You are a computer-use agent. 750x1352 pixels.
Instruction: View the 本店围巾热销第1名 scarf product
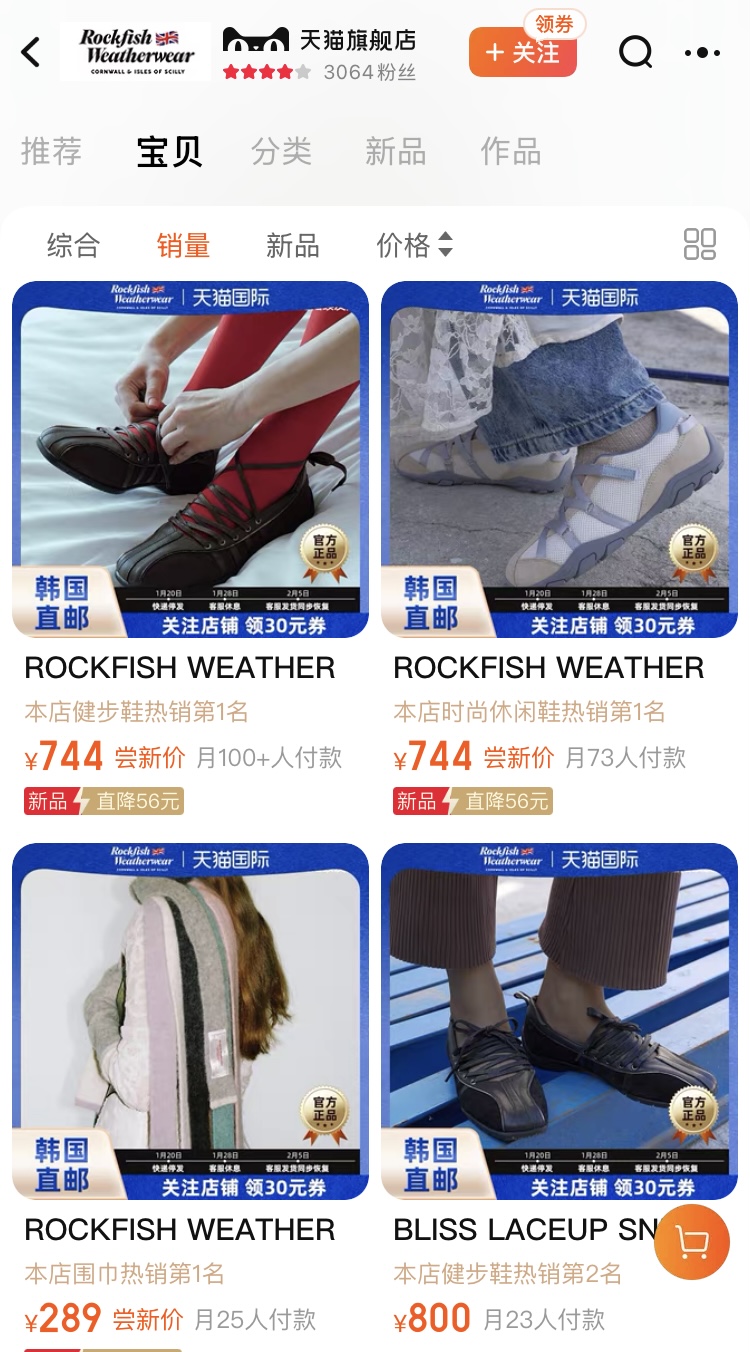190,1021
